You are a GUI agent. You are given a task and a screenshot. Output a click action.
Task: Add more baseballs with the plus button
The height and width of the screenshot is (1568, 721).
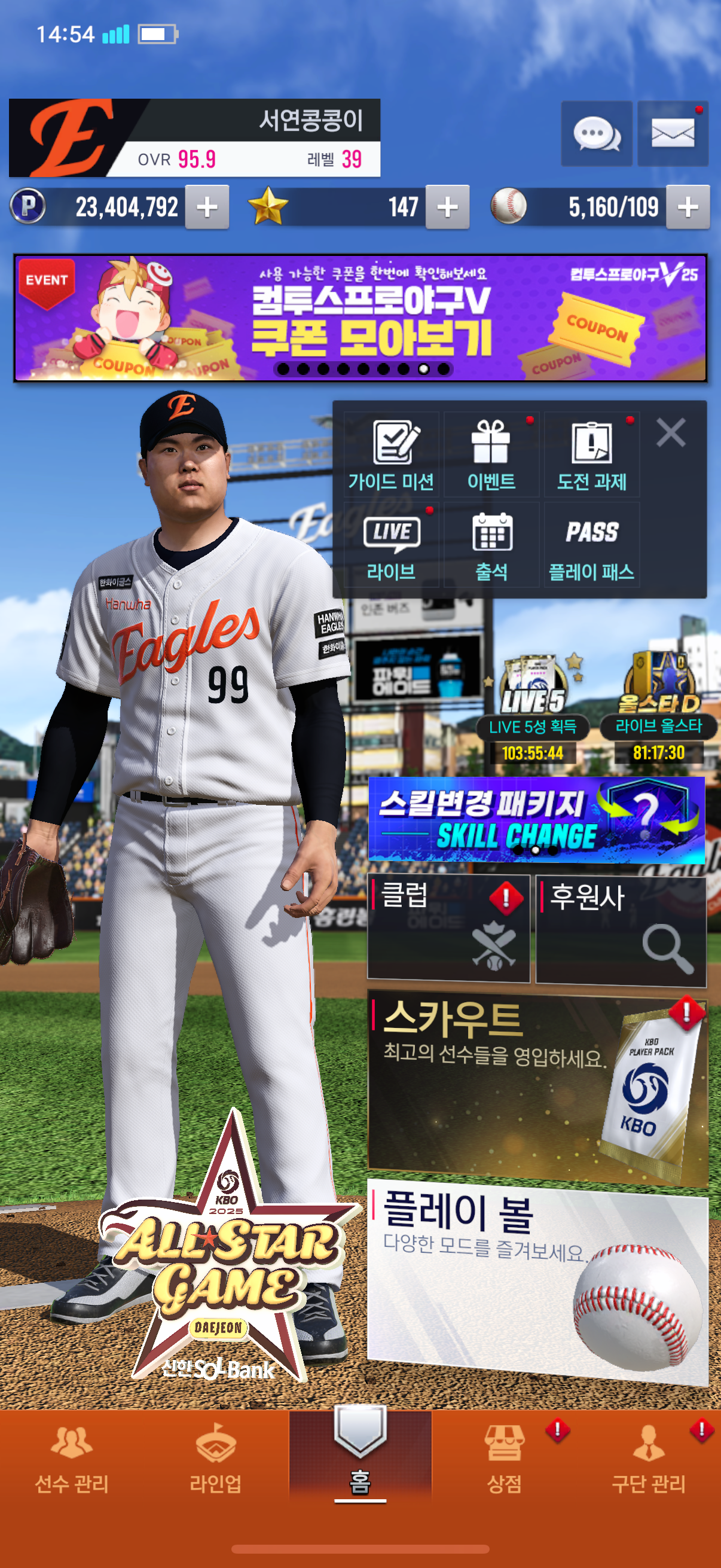688,208
